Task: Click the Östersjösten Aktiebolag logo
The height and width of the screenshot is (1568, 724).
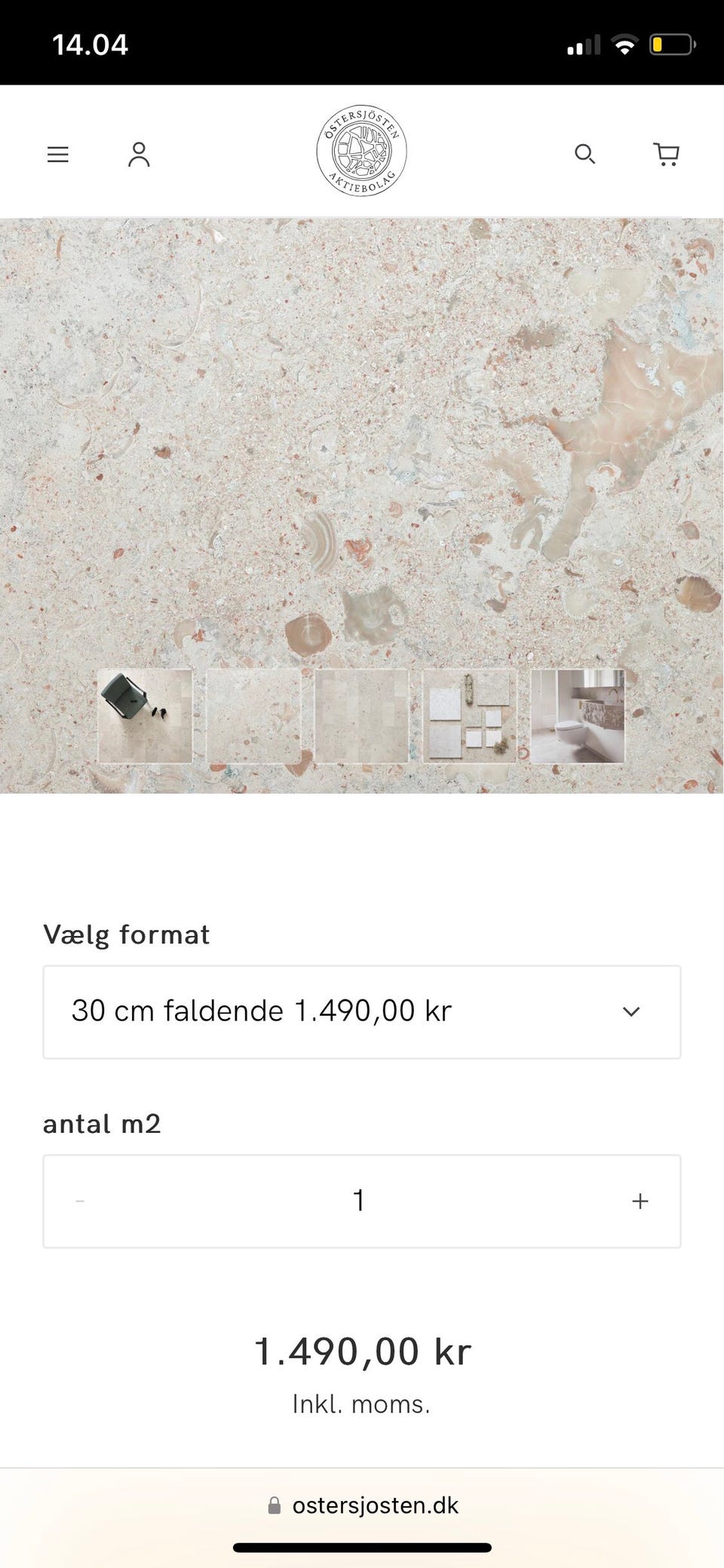Action: [x=362, y=152]
